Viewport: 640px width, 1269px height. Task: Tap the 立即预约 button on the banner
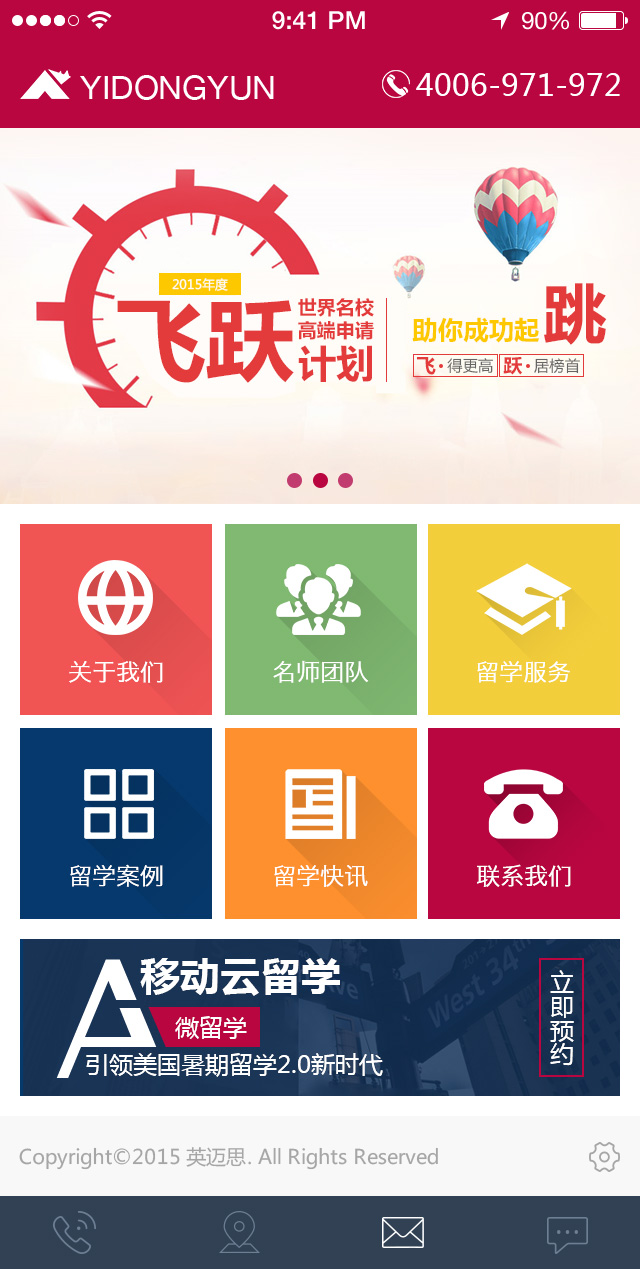[561, 1017]
